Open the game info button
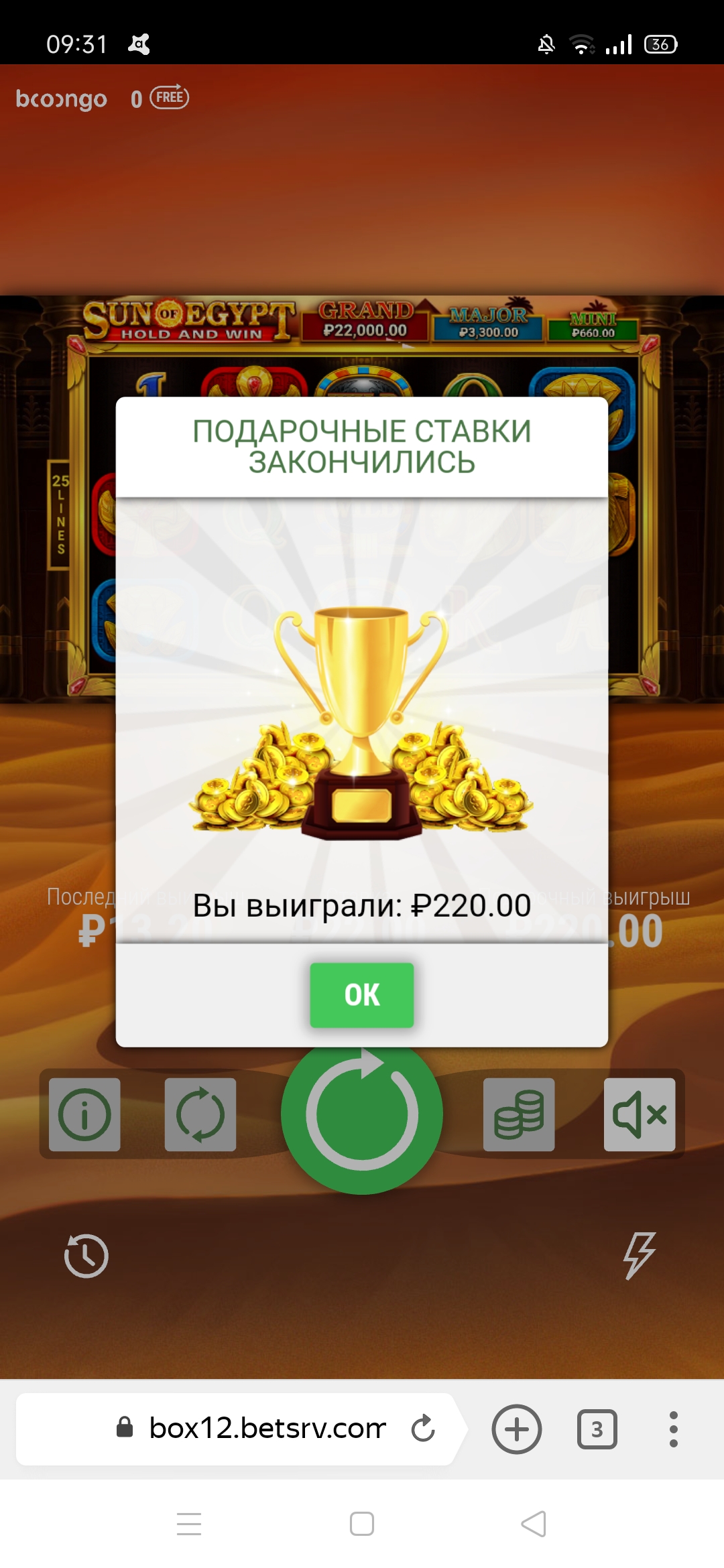 (84, 1114)
